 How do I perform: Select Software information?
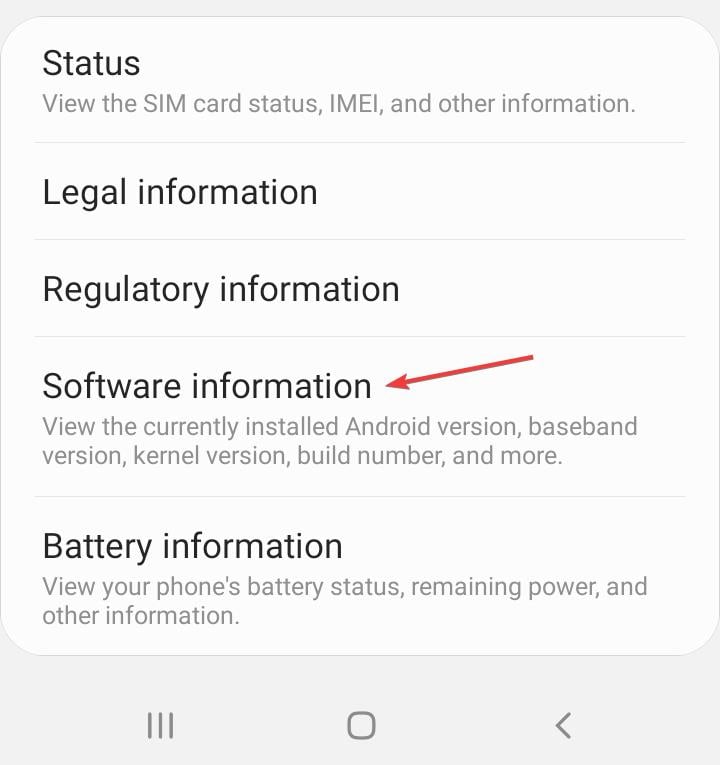click(207, 386)
